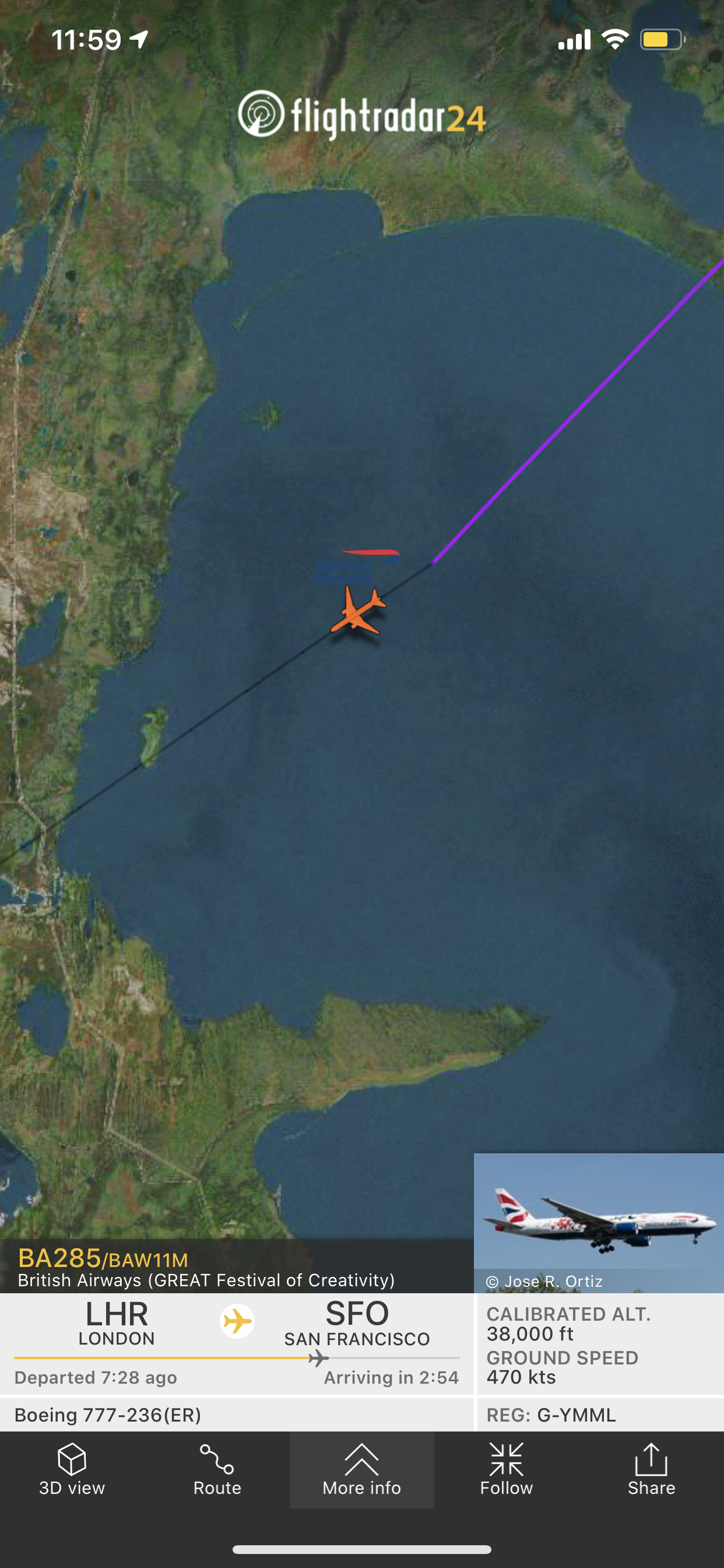724x1568 pixels.
Task: Show the flight route
Action: click(x=217, y=1469)
